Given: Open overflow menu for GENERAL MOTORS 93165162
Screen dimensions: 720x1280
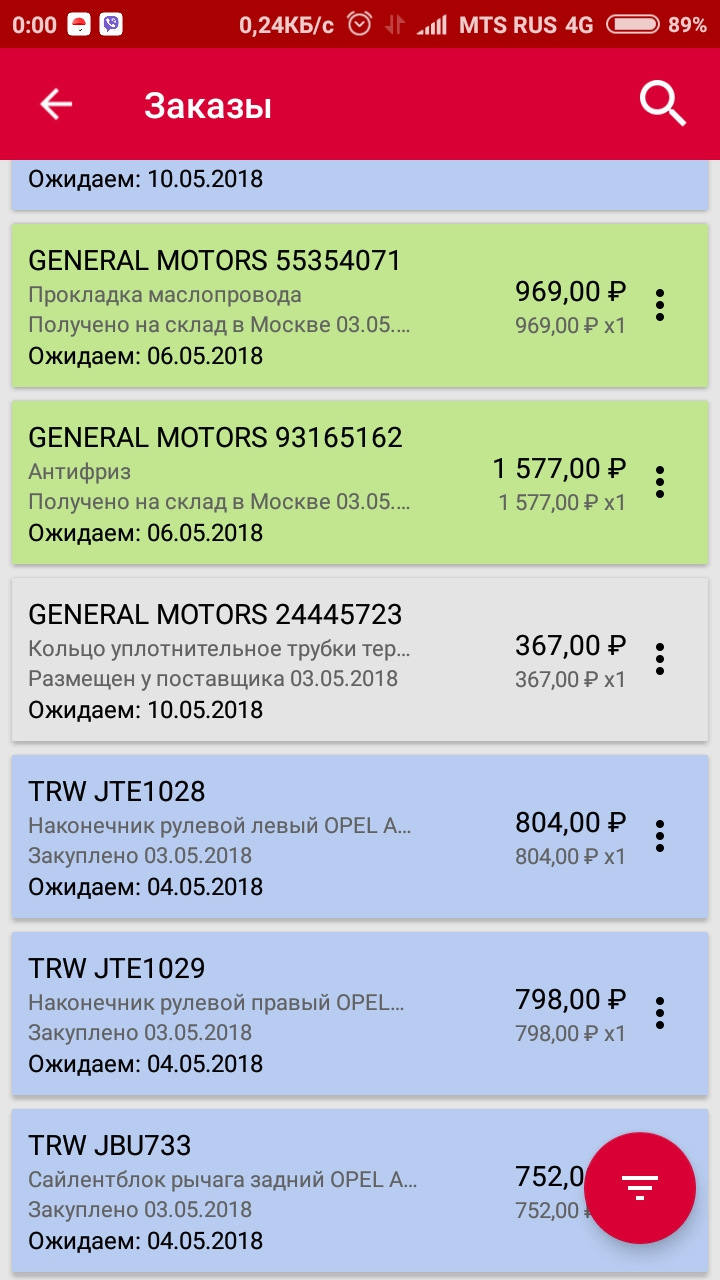Looking at the screenshot, I should tap(660, 482).
